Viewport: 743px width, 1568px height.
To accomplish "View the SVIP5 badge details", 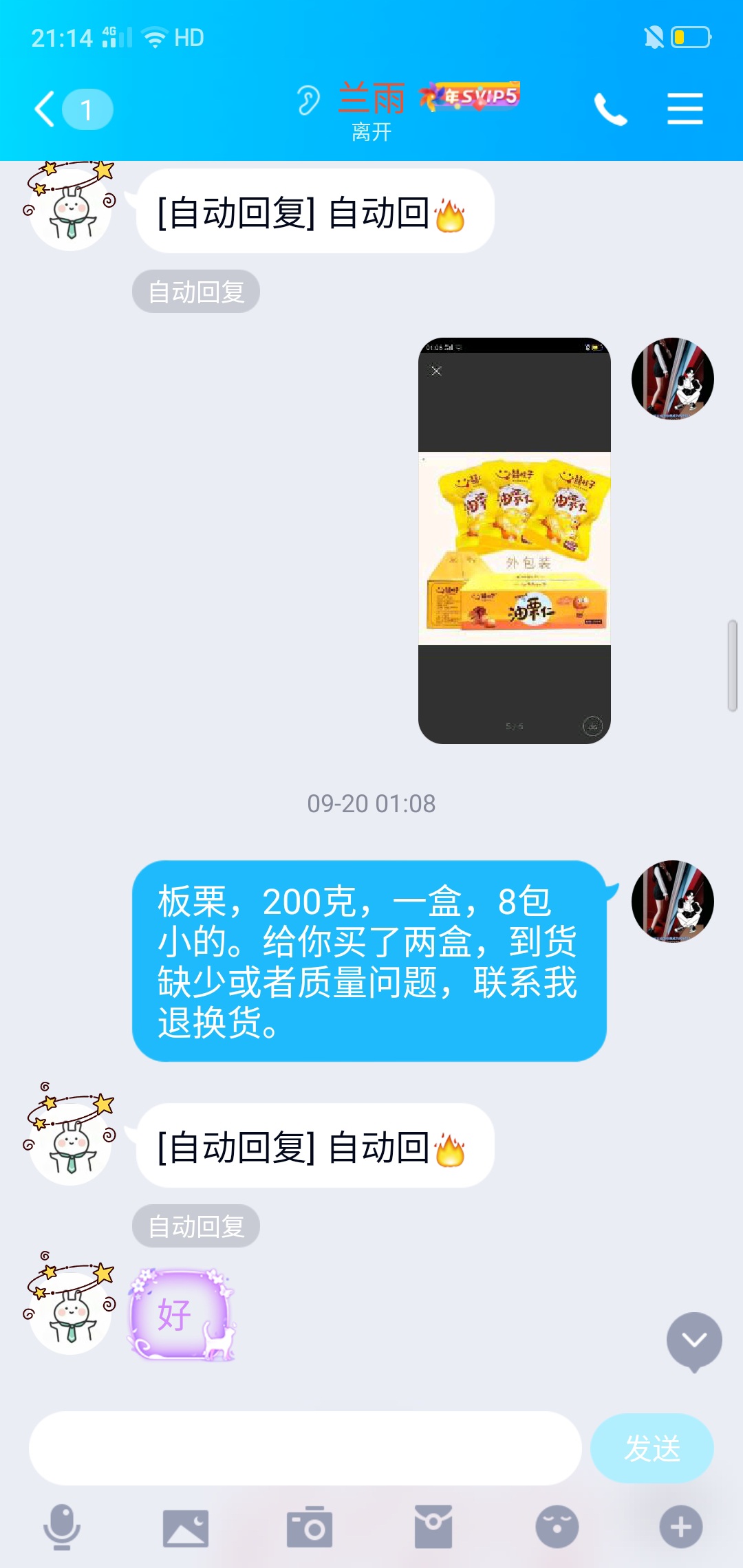I will pos(471,97).
